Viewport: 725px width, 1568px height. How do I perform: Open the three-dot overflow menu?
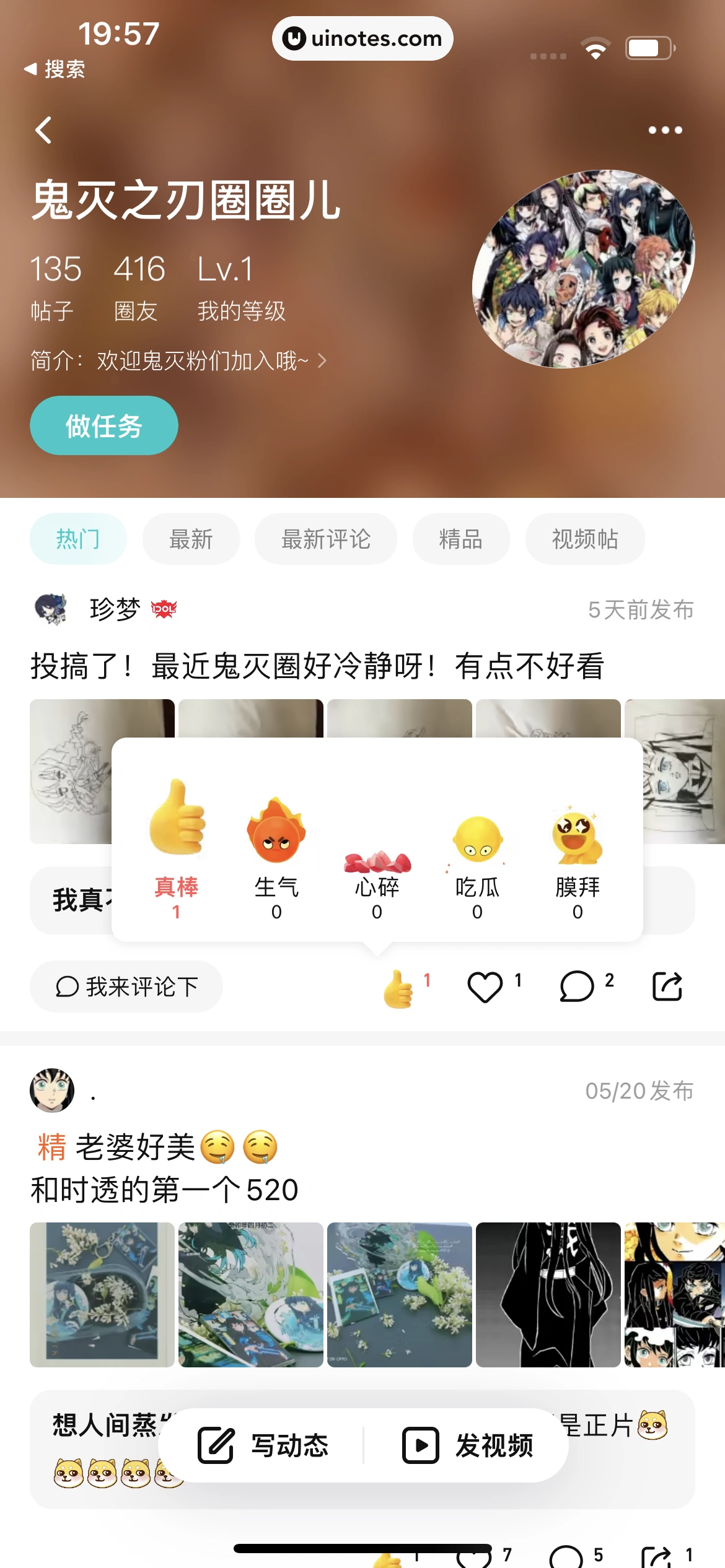pos(665,130)
